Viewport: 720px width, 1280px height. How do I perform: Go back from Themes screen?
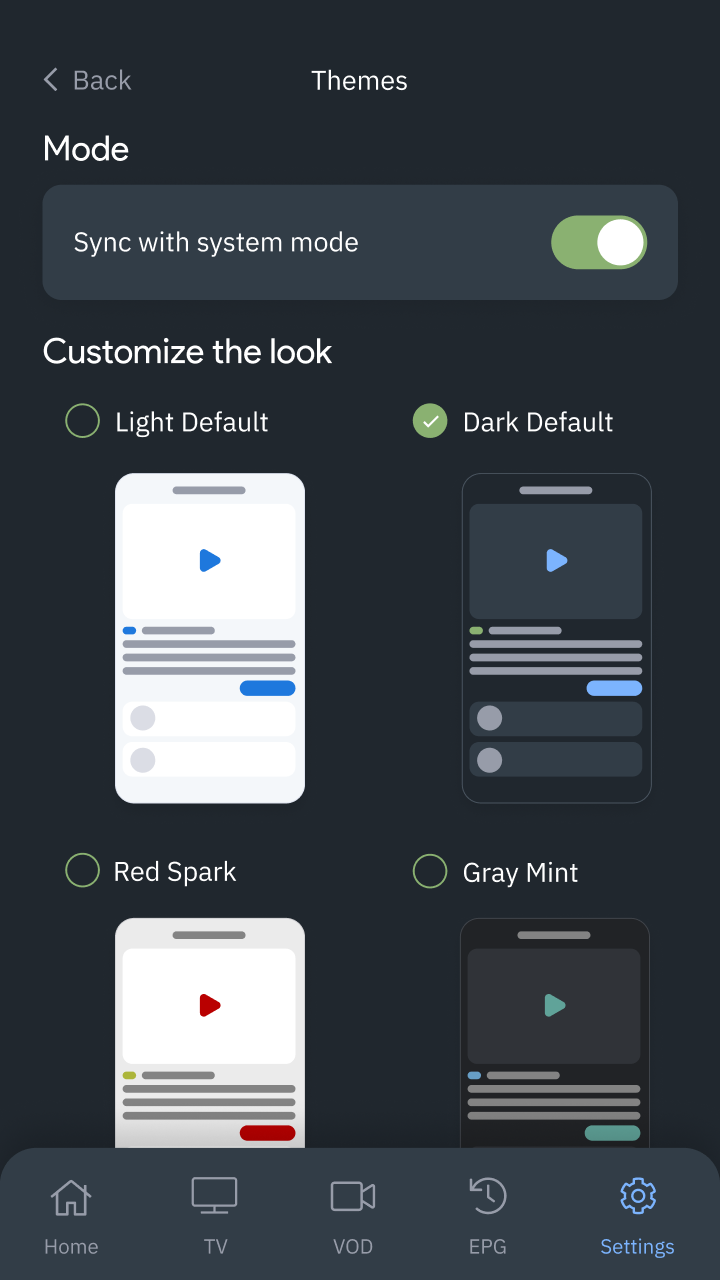pos(87,80)
